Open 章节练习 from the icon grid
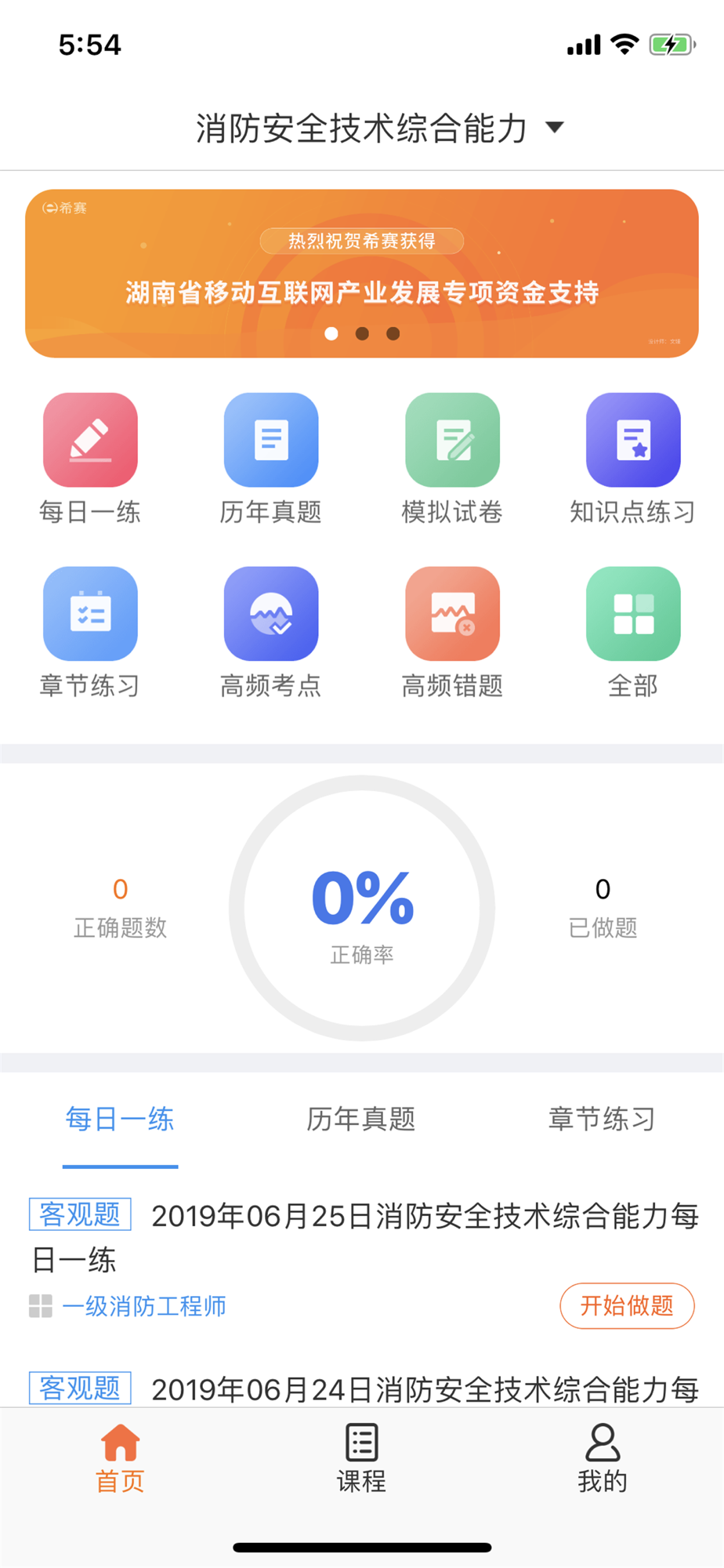724x1568 pixels. click(x=90, y=633)
